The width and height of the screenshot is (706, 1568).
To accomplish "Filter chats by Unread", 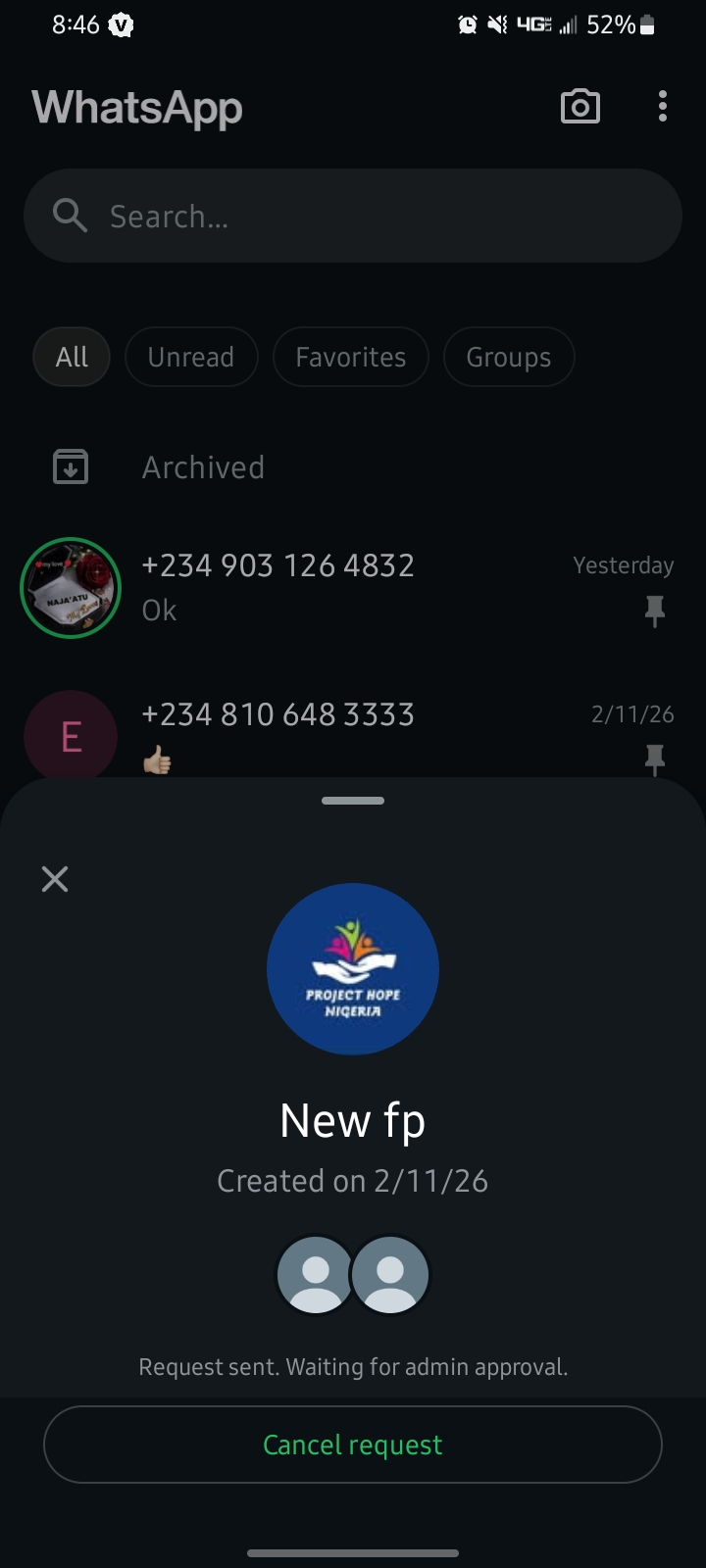I will 191,357.
